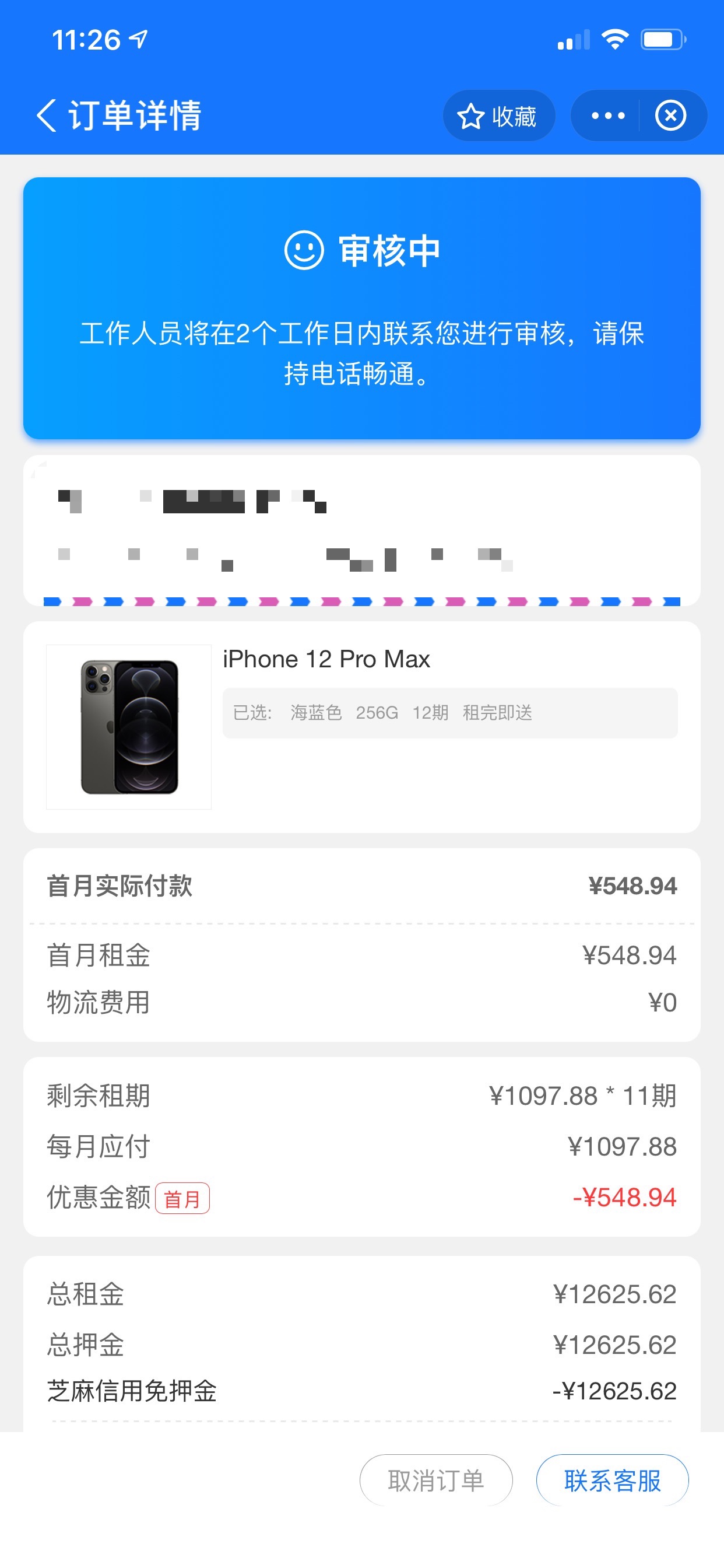Screen dimensions: 724x1568
Task: Open the iPhone 12 Pro Max product card
Action: tap(362, 727)
